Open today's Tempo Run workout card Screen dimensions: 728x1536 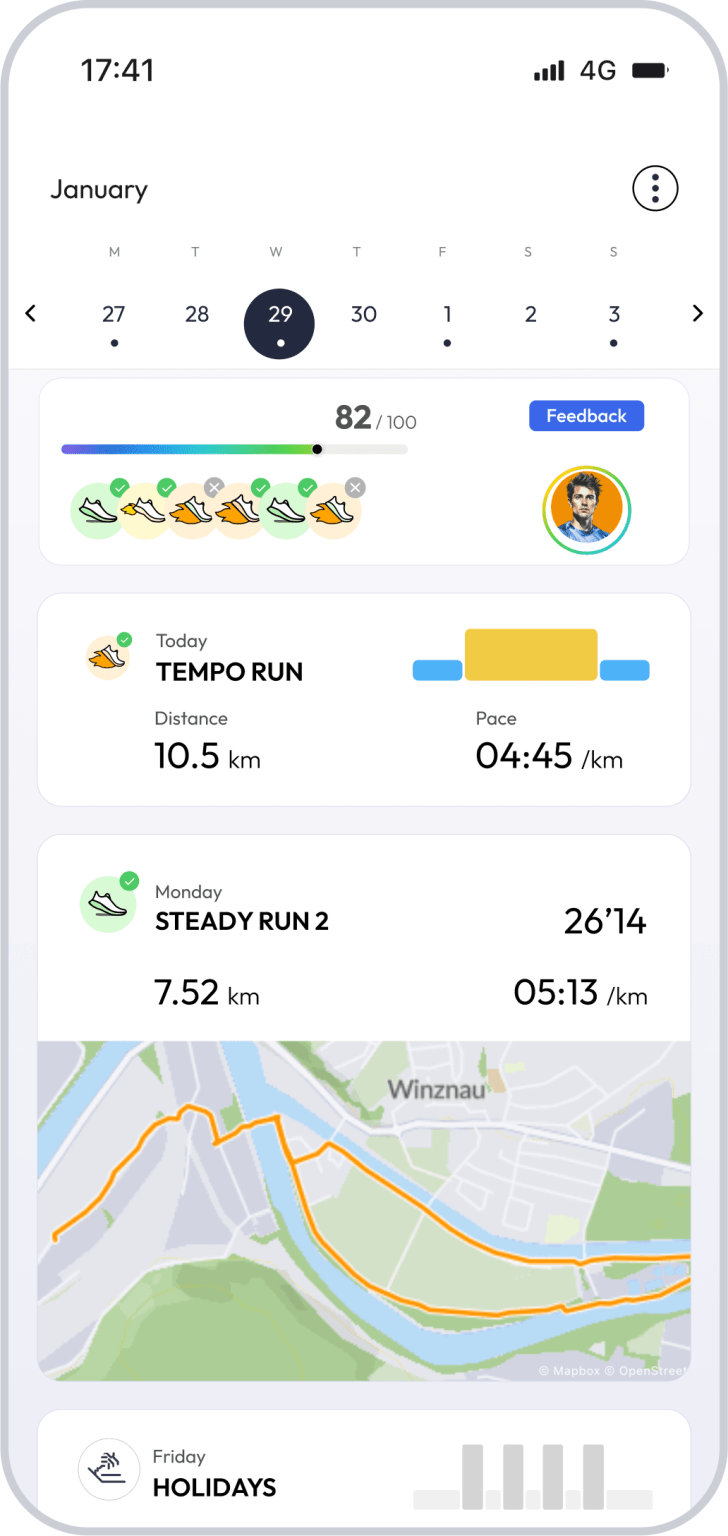363,700
